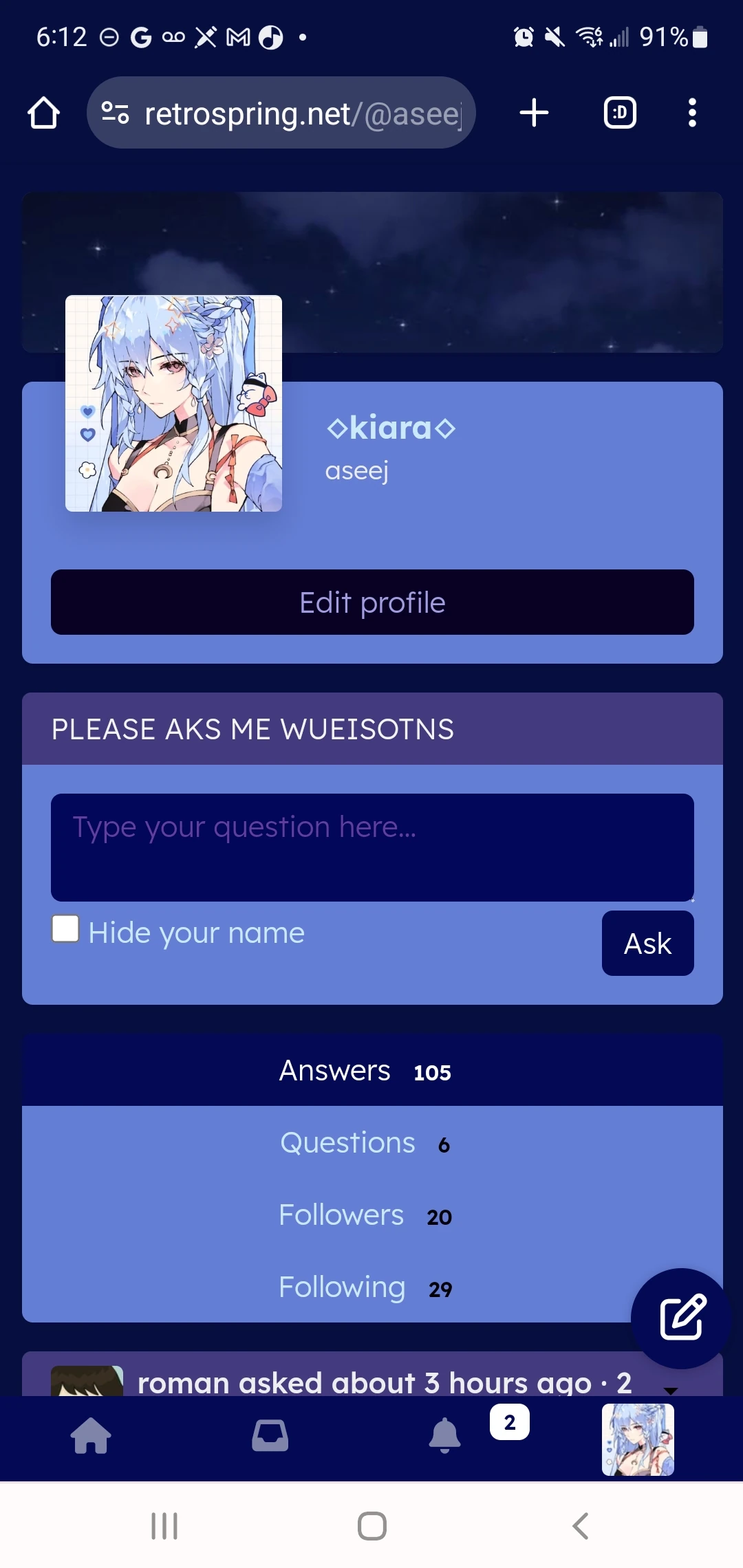
Task: Tap the floating compose question button
Action: coord(681,1317)
